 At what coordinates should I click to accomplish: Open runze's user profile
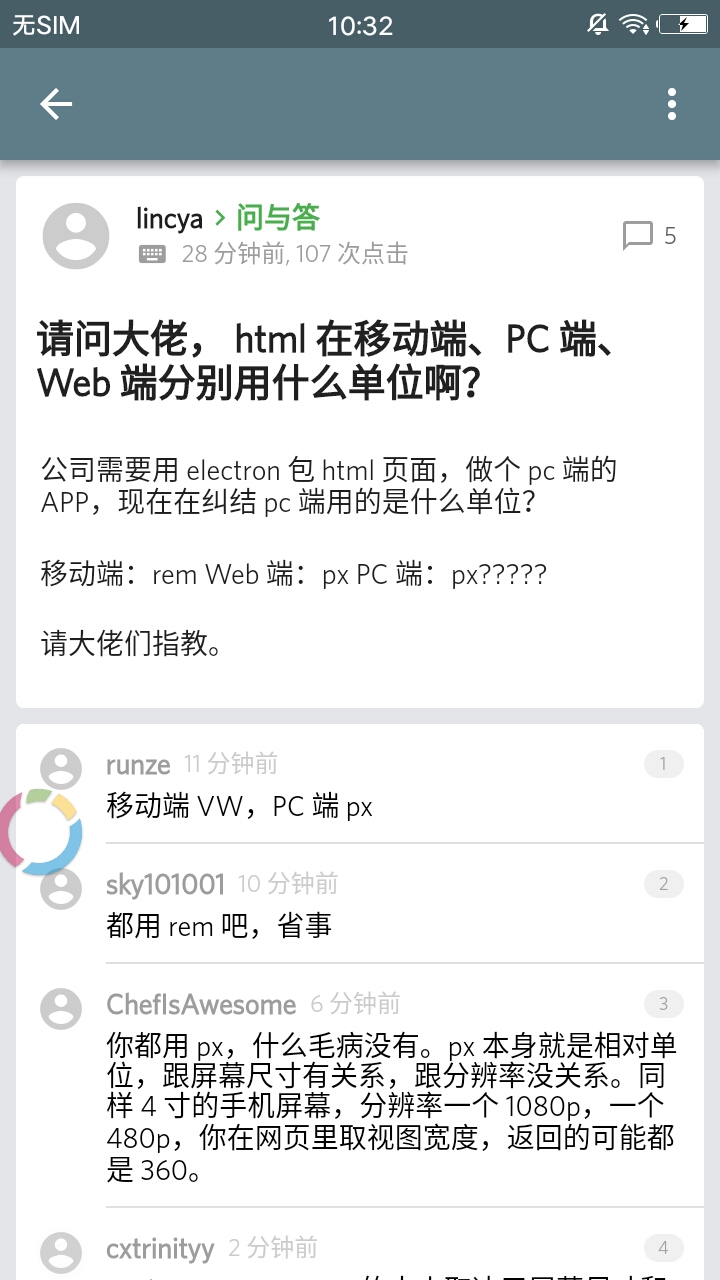click(138, 765)
